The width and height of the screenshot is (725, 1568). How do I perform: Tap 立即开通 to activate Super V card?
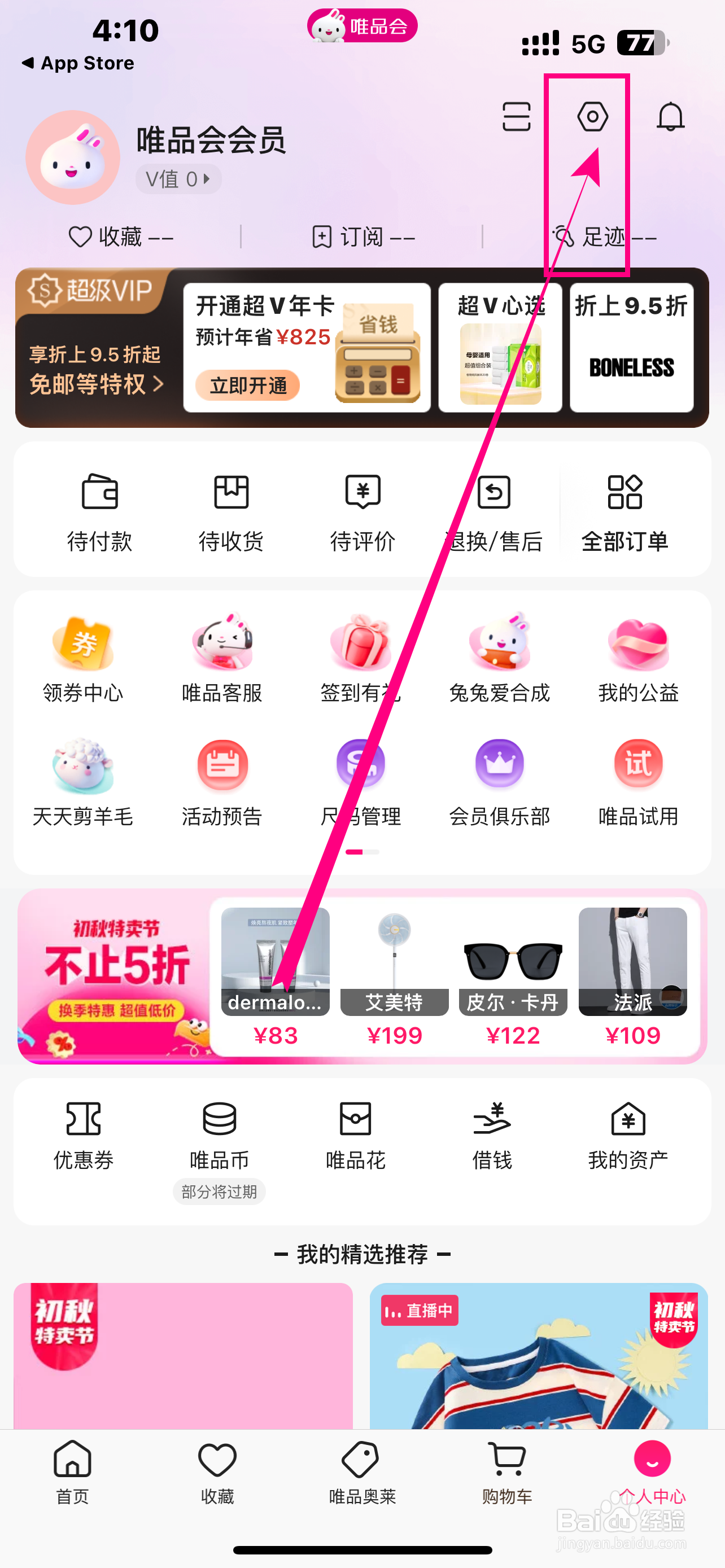[248, 386]
